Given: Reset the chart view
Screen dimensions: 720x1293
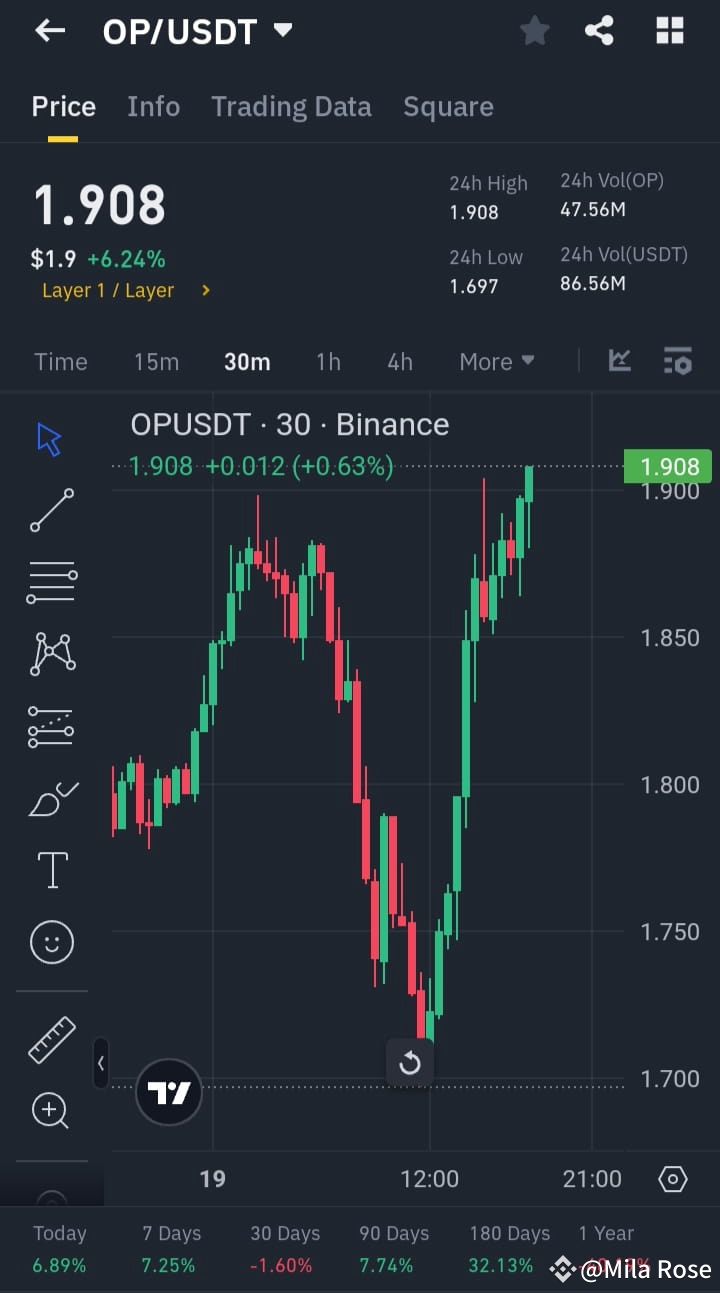Looking at the screenshot, I should coord(410,1063).
